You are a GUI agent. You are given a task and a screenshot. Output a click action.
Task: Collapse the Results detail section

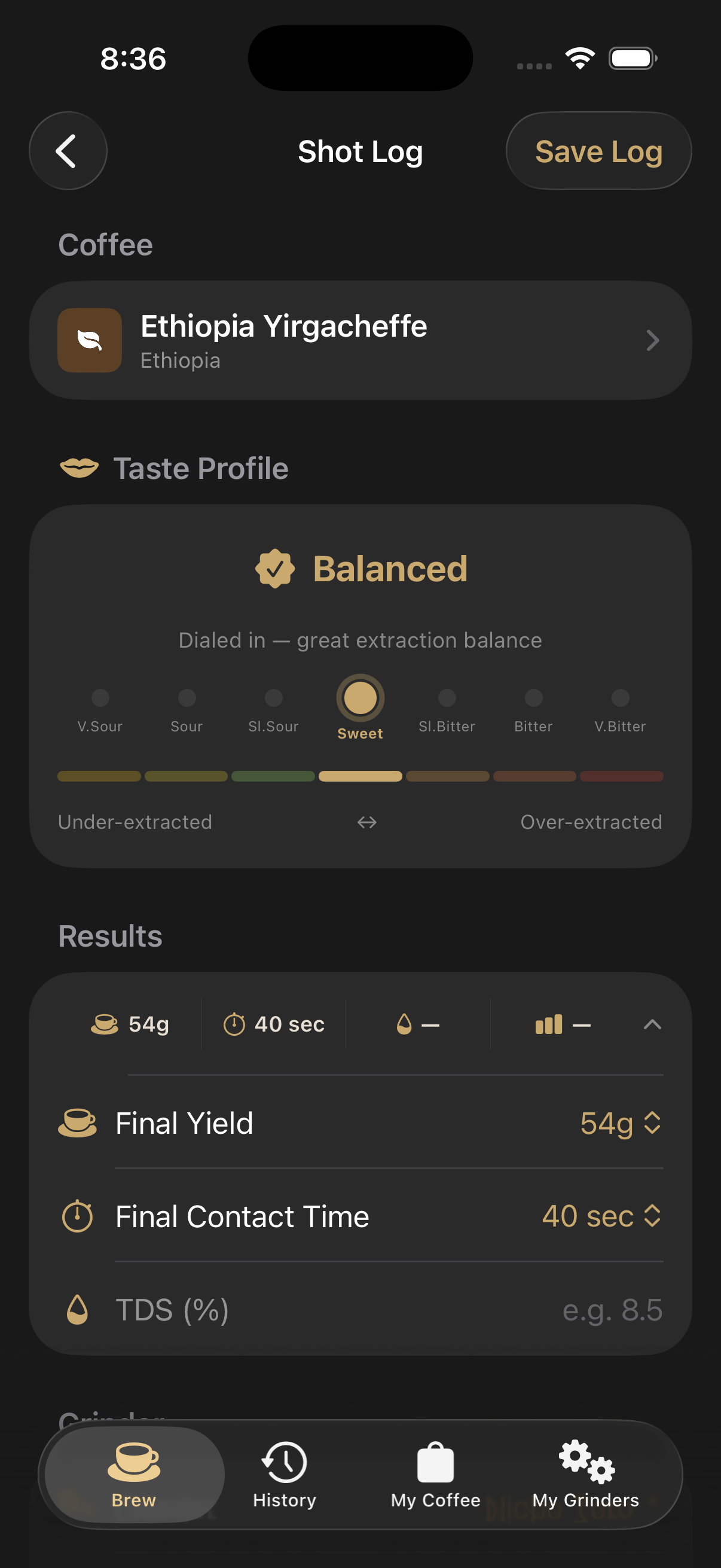click(654, 1024)
